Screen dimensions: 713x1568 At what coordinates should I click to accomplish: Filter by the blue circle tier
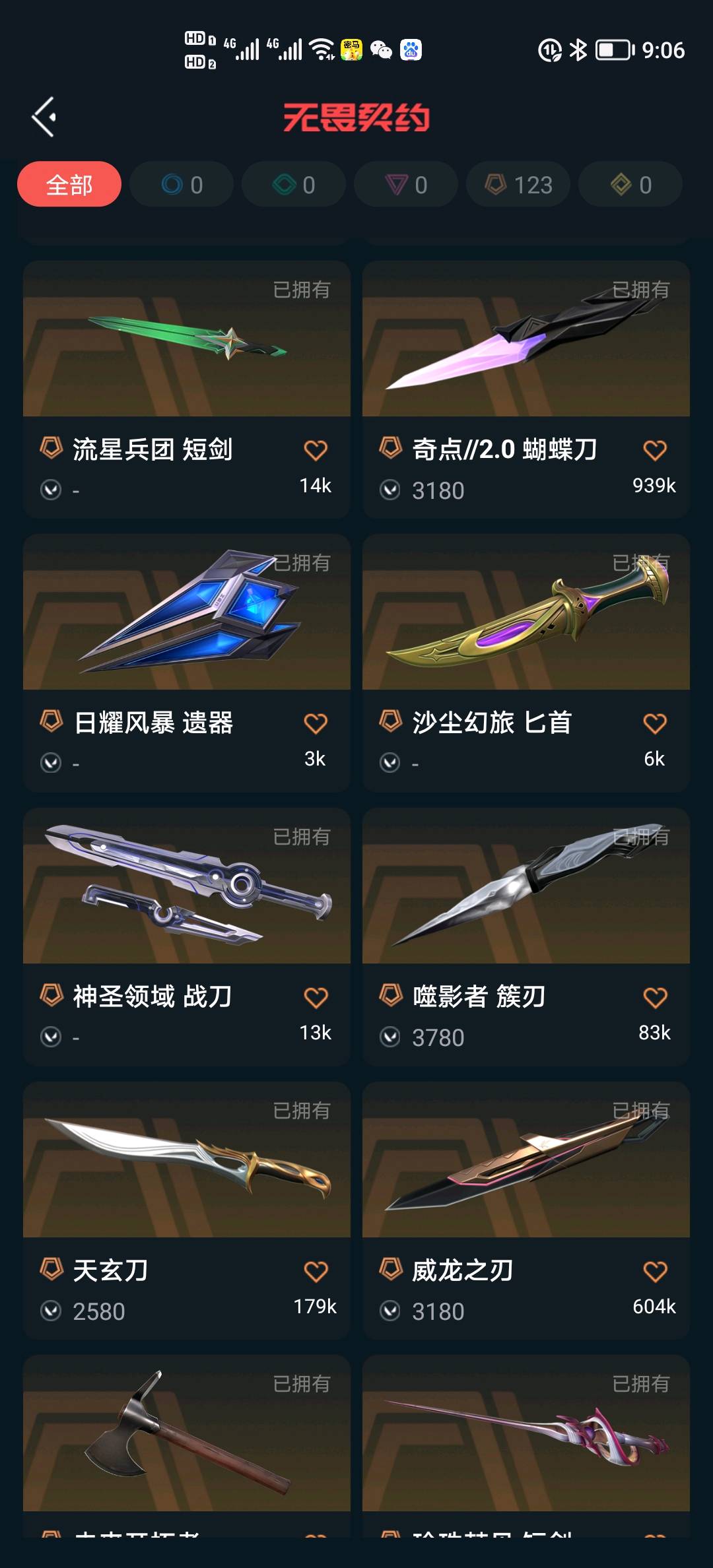(182, 185)
